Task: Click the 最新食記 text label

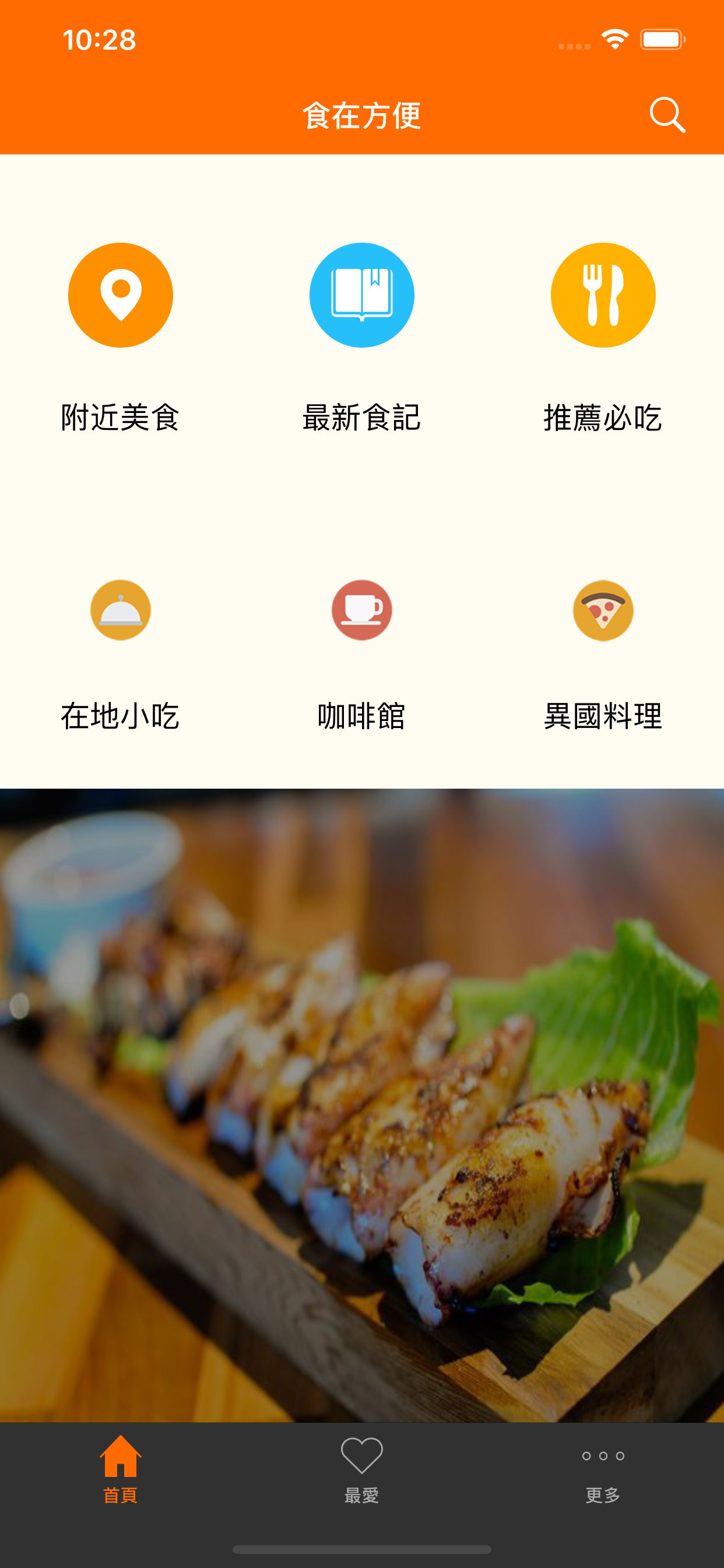Action: click(362, 416)
